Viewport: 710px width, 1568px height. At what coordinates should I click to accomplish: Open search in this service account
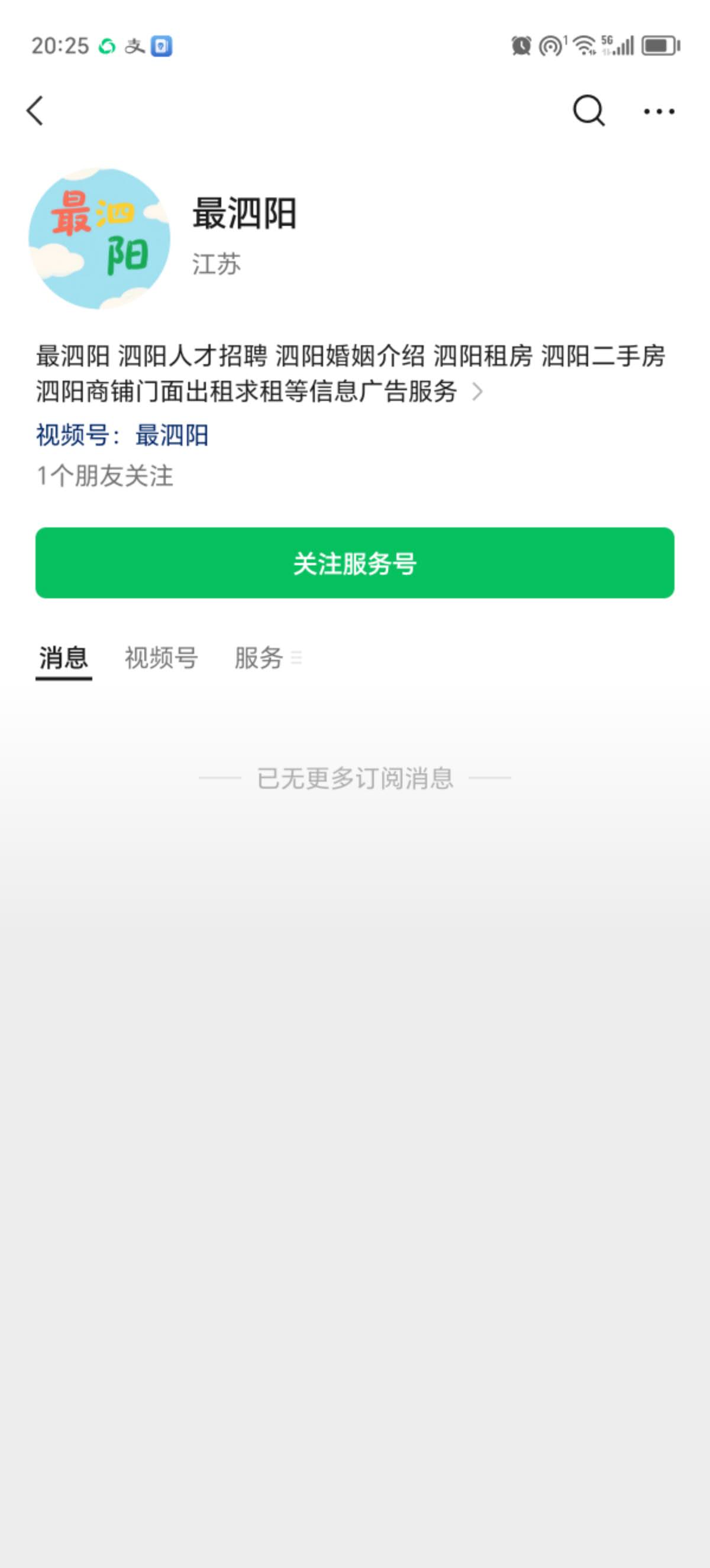pyautogui.click(x=589, y=111)
